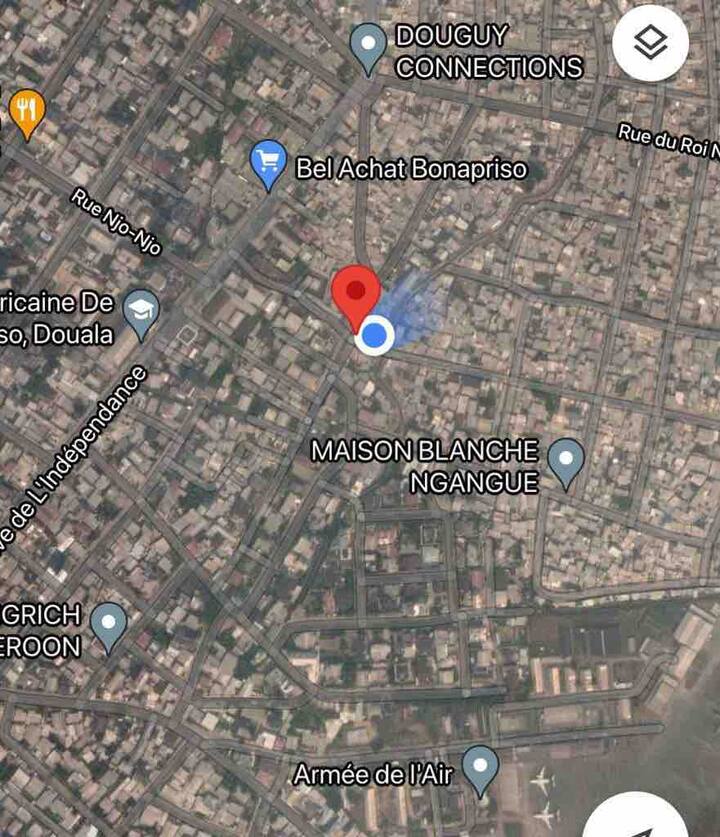Select the place pin beside GRICH

click(x=108, y=624)
